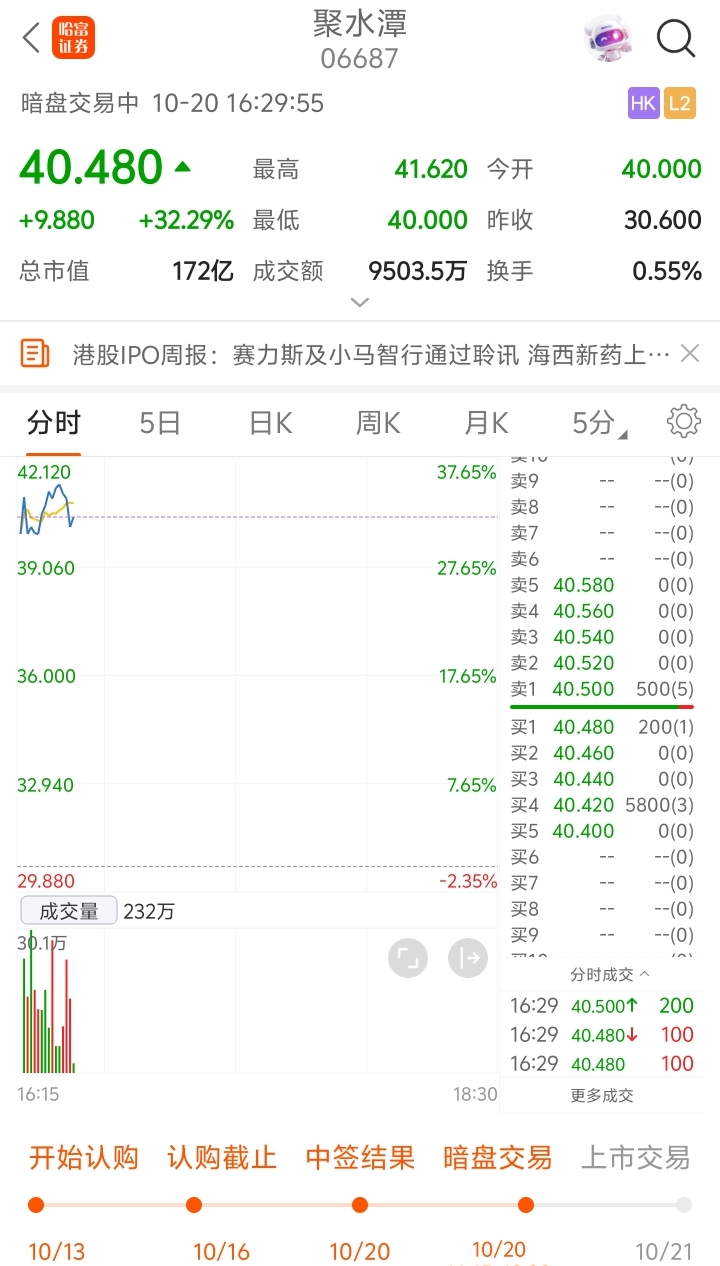This screenshot has width=720, height=1266.
Task: Read the 港股IPO周报 news banner
Action: tap(370, 354)
